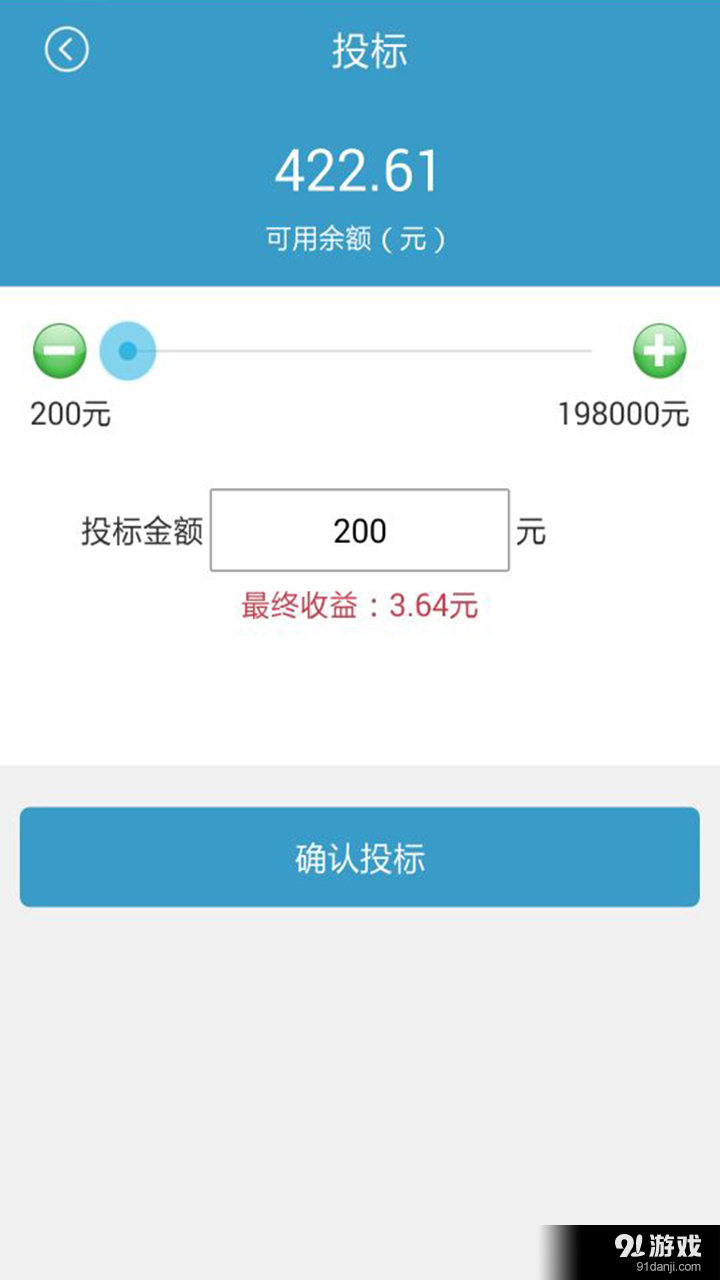Tap the 投标 title in the header

tap(371, 48)
